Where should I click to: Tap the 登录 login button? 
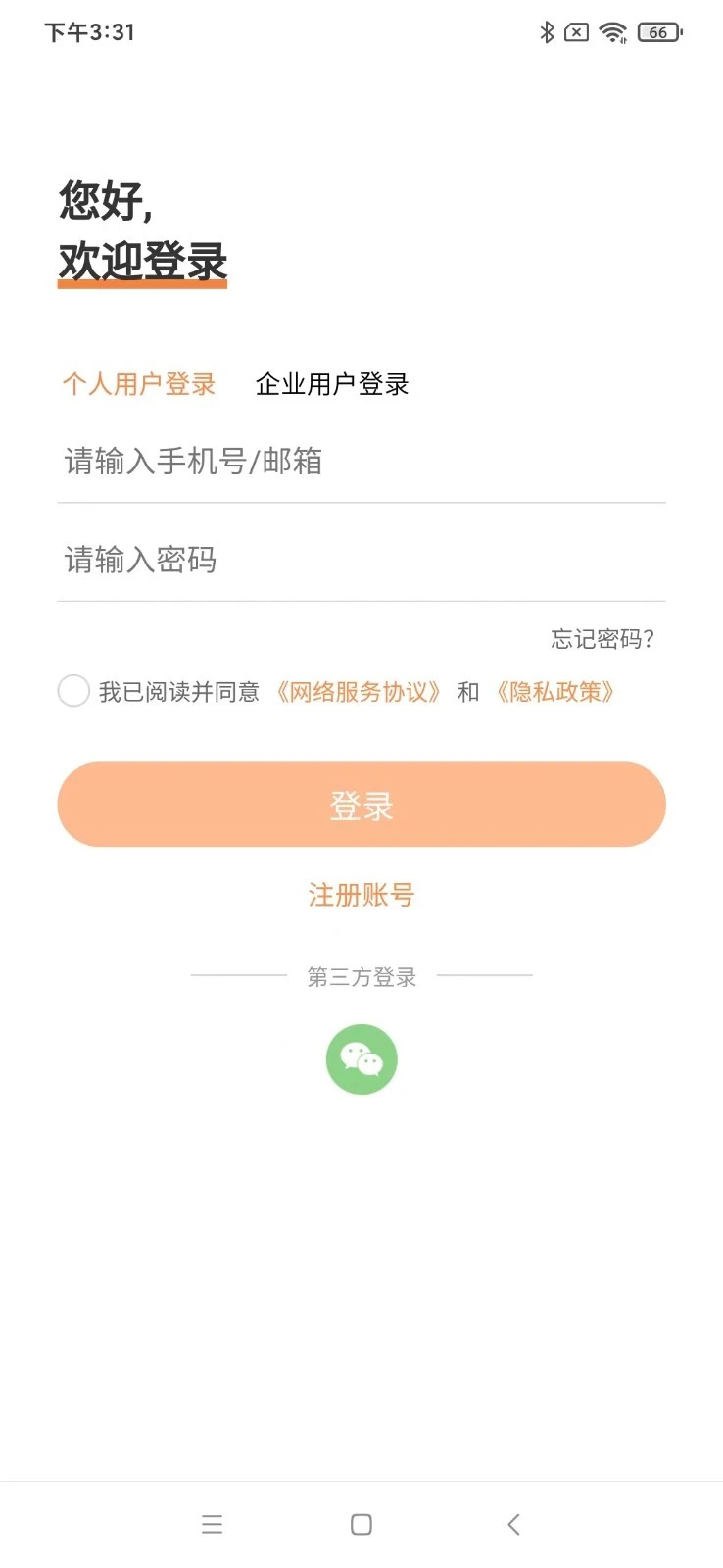coord(361,804)
